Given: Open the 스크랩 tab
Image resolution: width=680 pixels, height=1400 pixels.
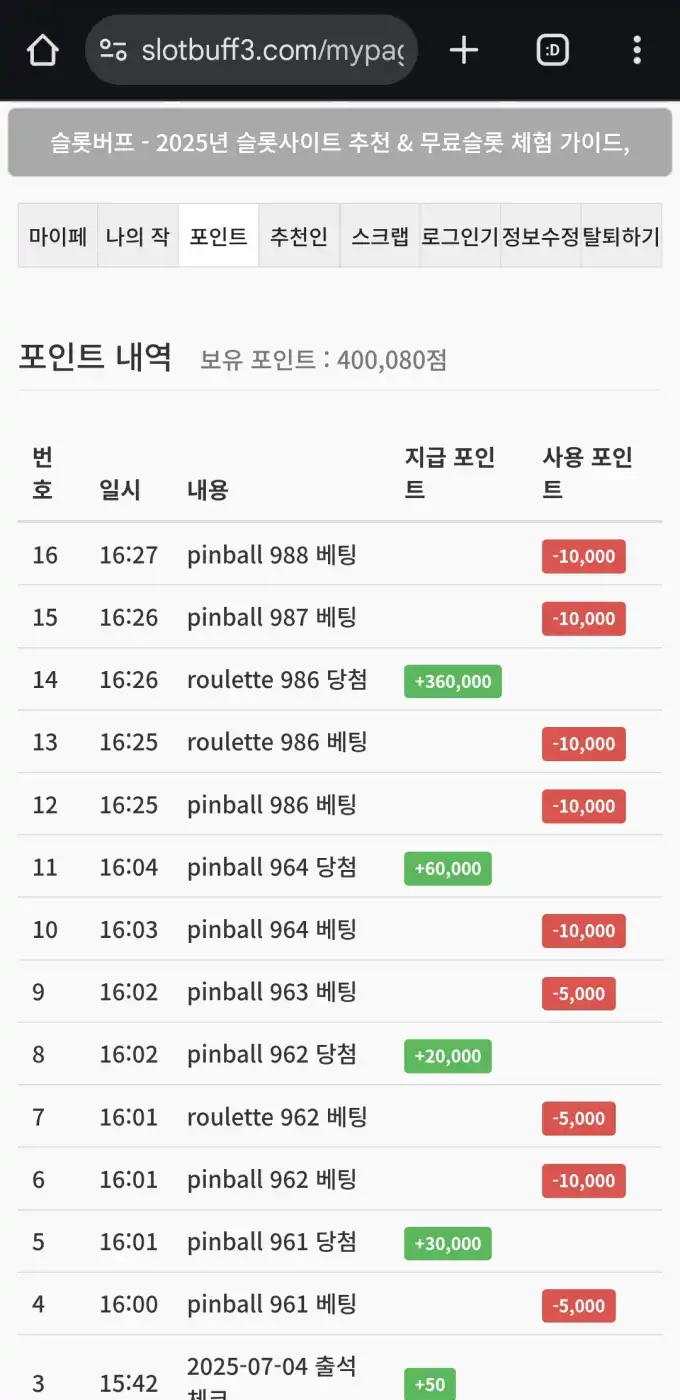Looking at the screenshot, I should (x=380, y=236).
